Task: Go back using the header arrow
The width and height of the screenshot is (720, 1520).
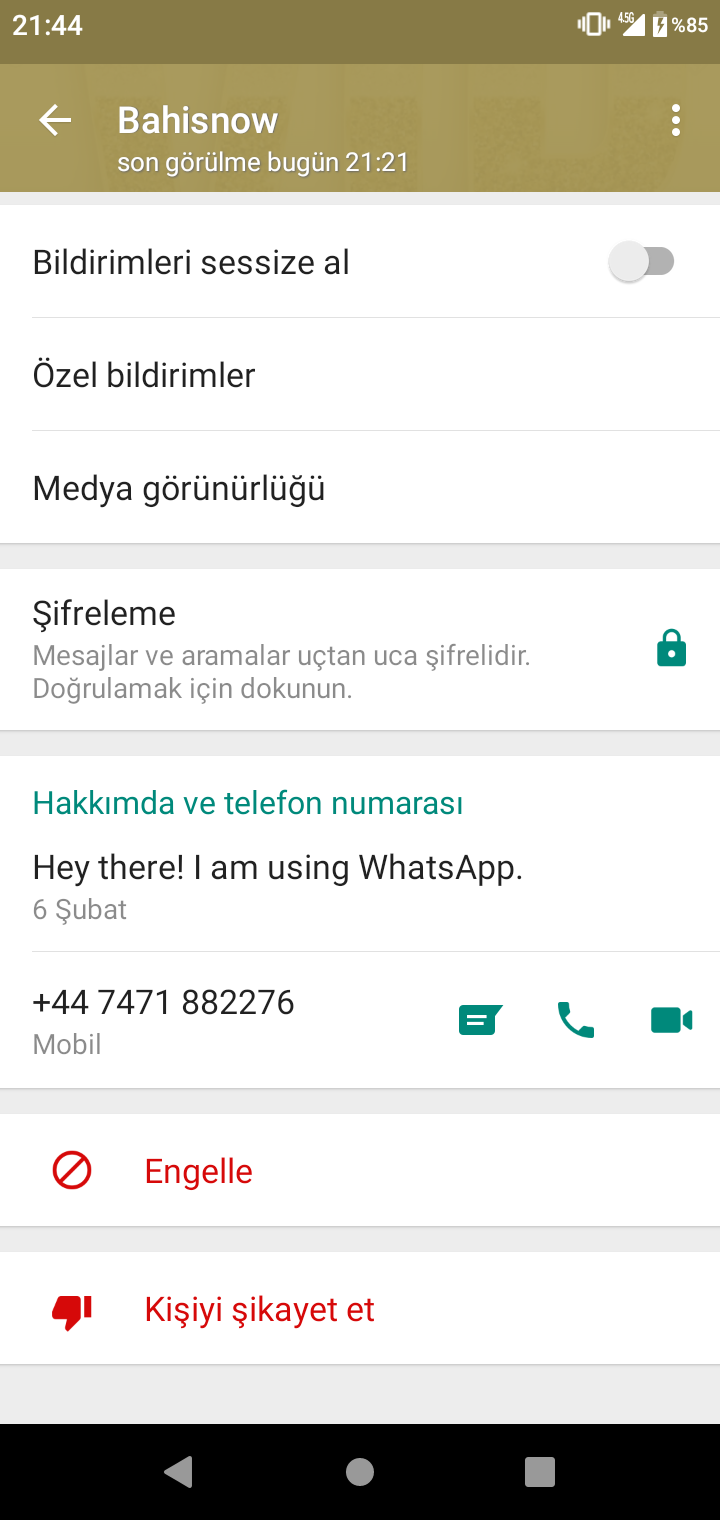Action: pyautogui.click(x=55, y=121)
